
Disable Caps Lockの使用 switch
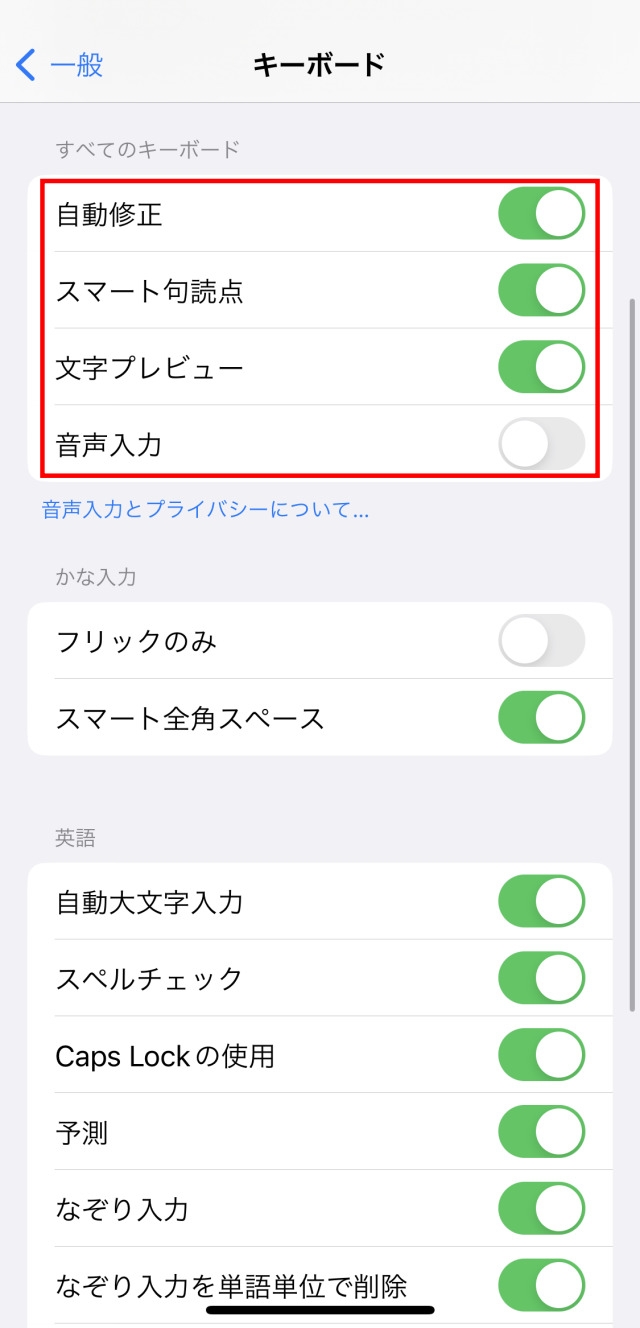(x=541, y=1055)
